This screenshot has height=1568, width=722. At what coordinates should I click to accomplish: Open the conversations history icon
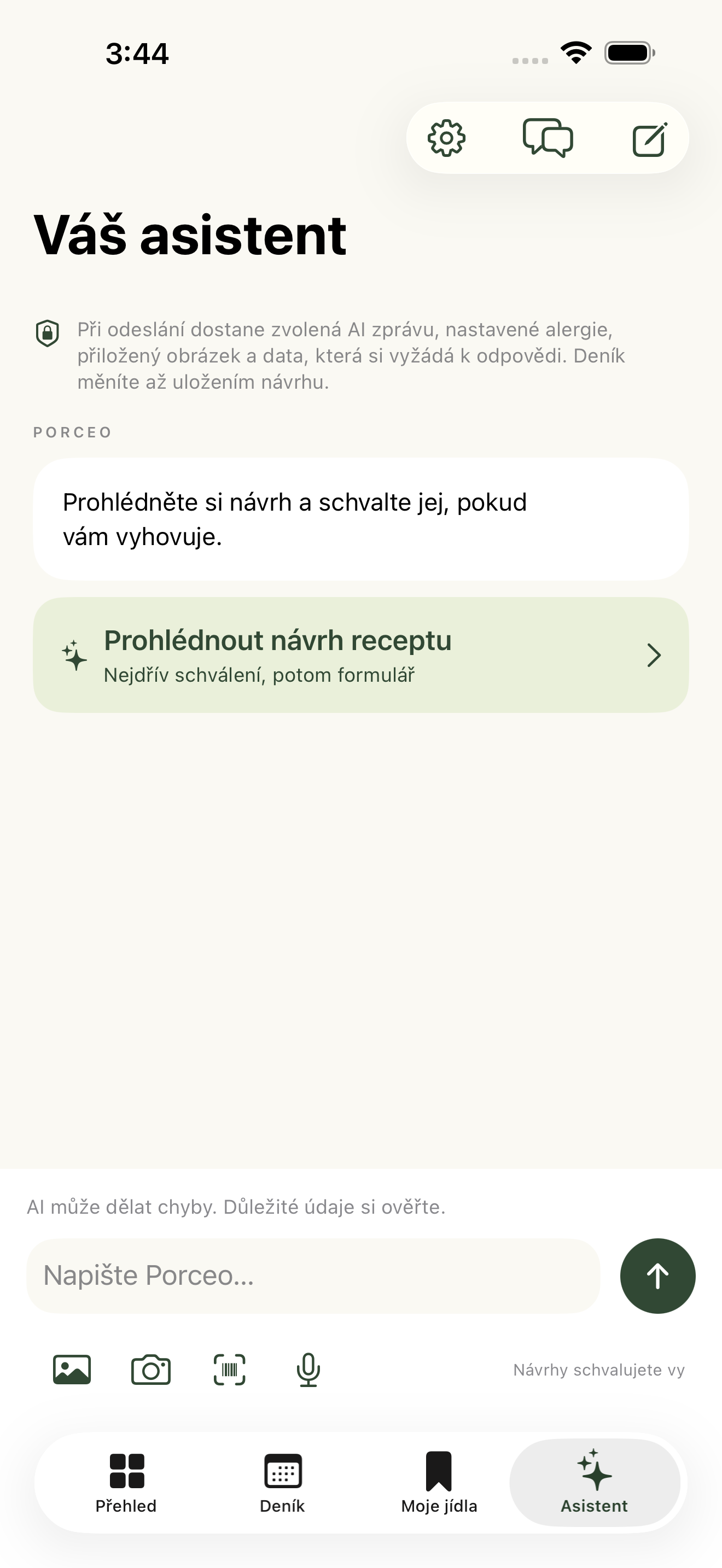coord(548,138)
